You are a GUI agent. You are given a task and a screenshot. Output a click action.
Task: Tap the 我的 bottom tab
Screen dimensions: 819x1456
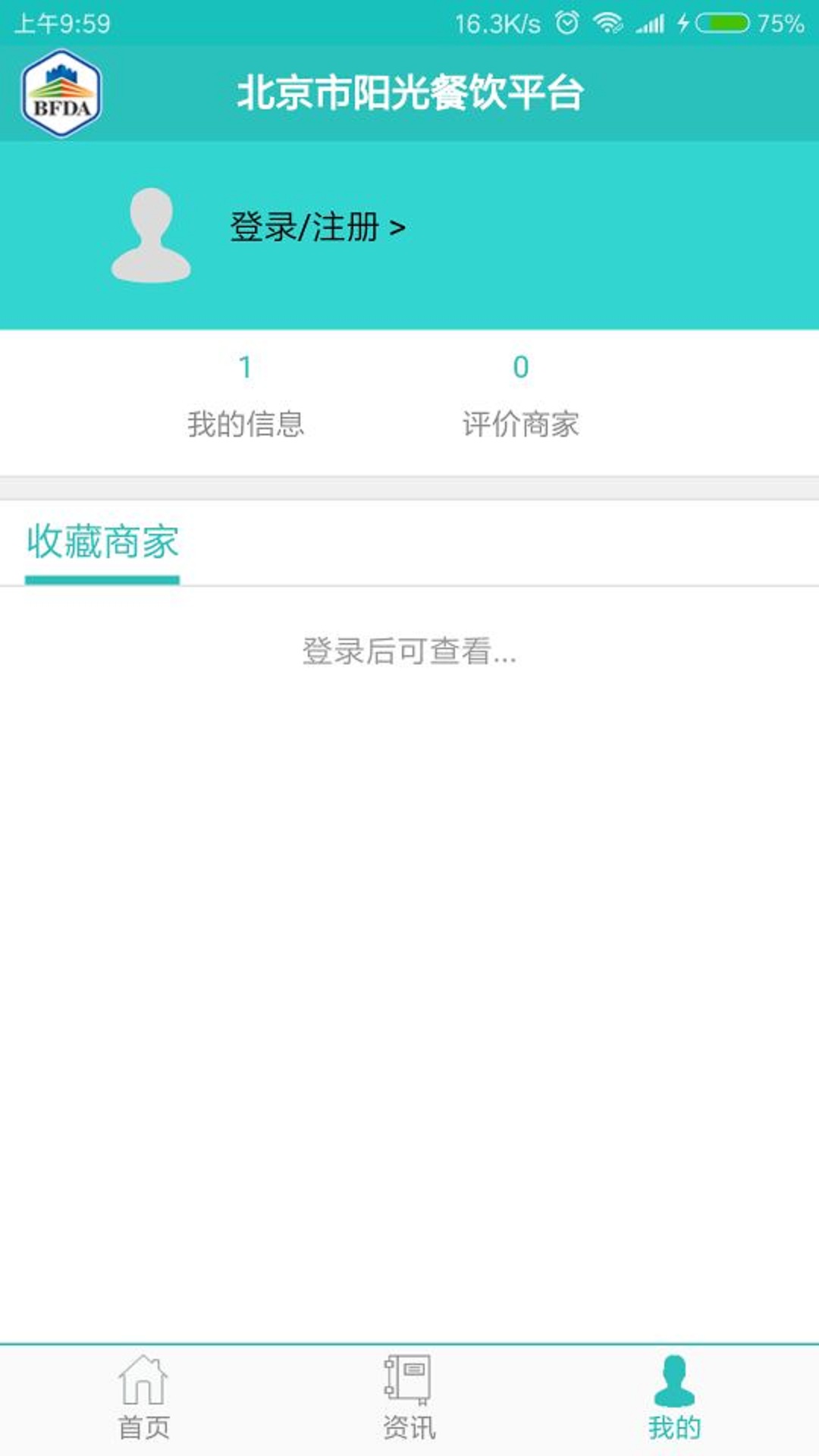click(x=674, y=1398)
